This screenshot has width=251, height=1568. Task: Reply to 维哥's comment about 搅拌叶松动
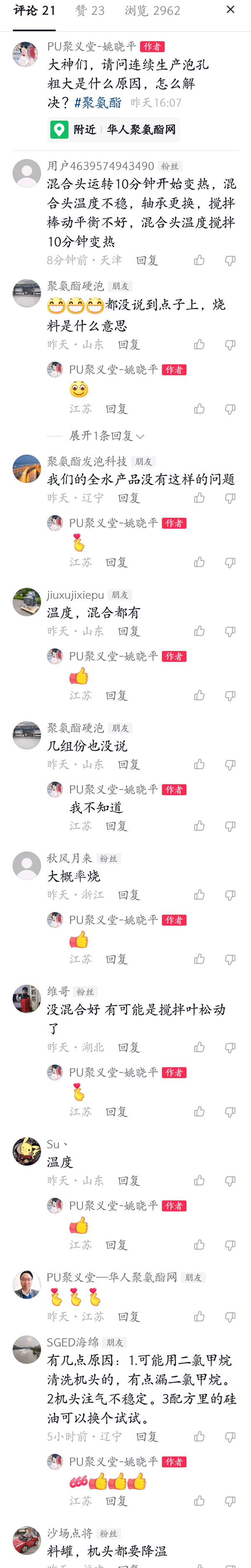128,1047
